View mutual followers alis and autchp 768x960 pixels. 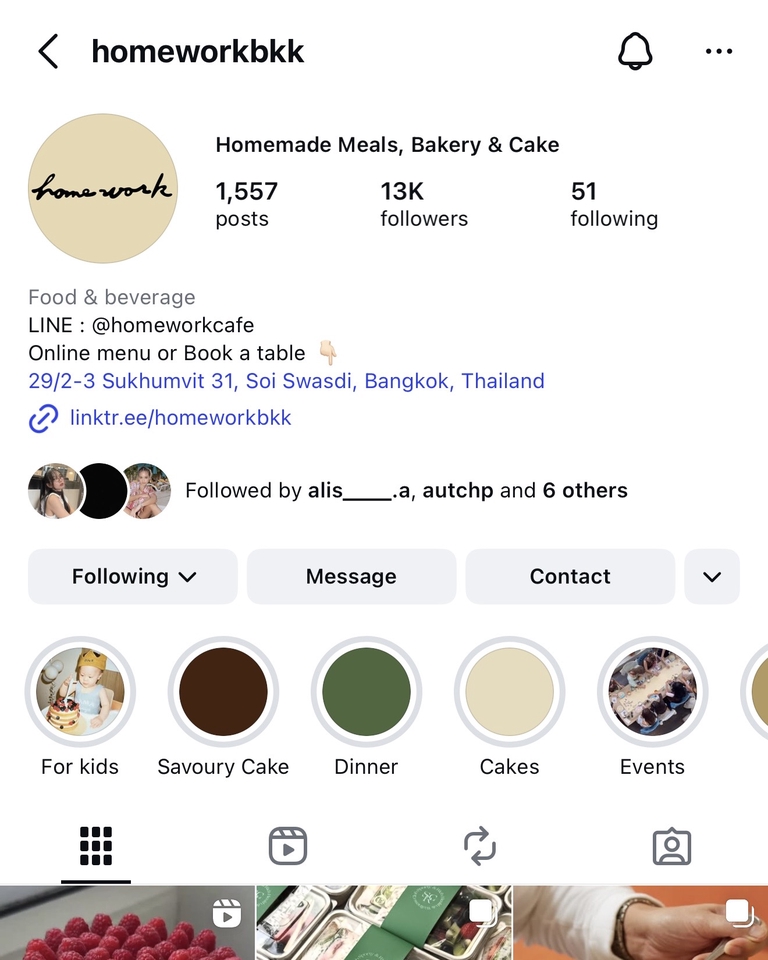406,491
